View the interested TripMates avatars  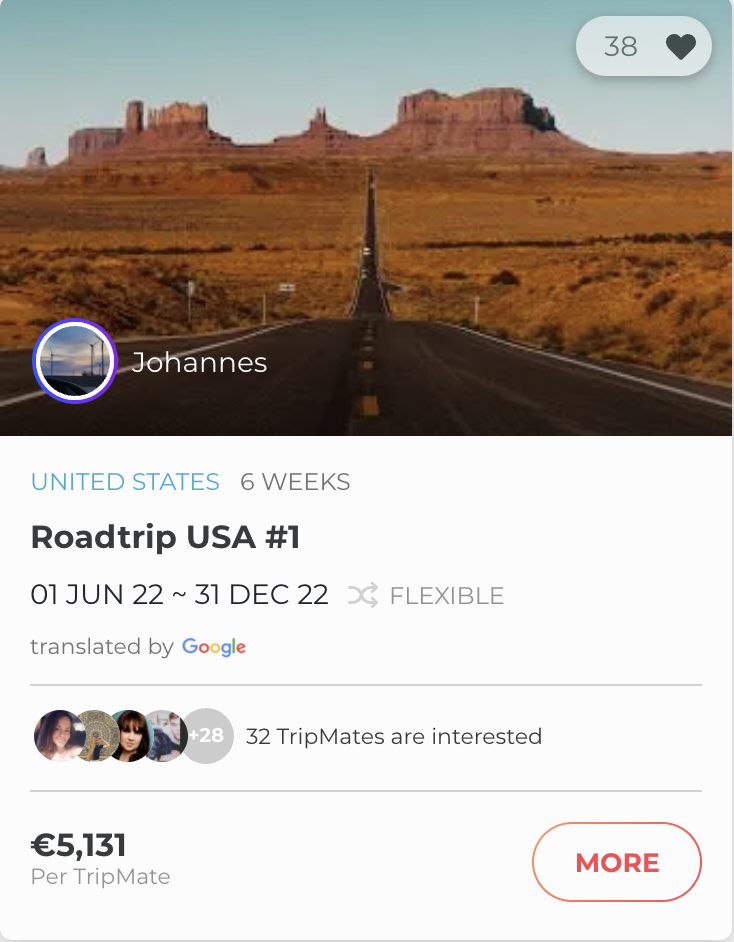(133, 737)
